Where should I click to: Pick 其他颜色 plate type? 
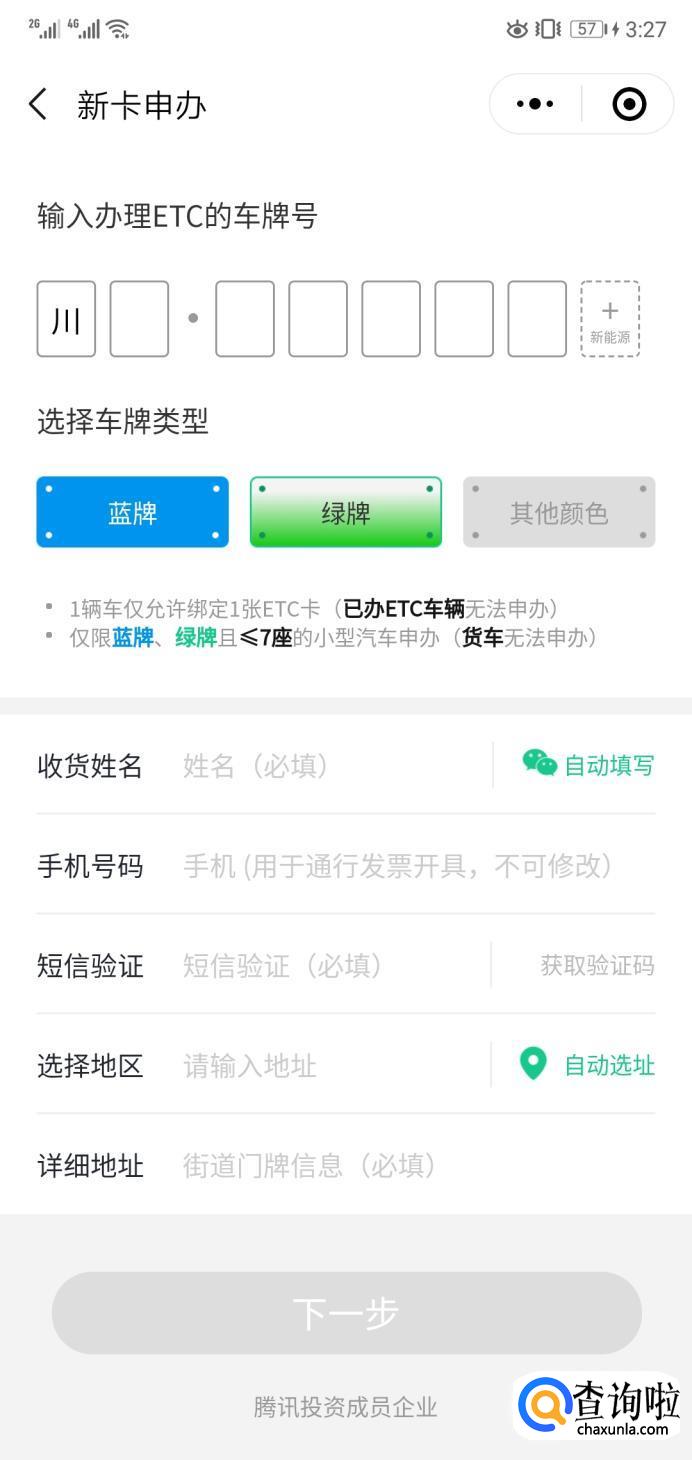pyautogui.click(x=559, y=513)
